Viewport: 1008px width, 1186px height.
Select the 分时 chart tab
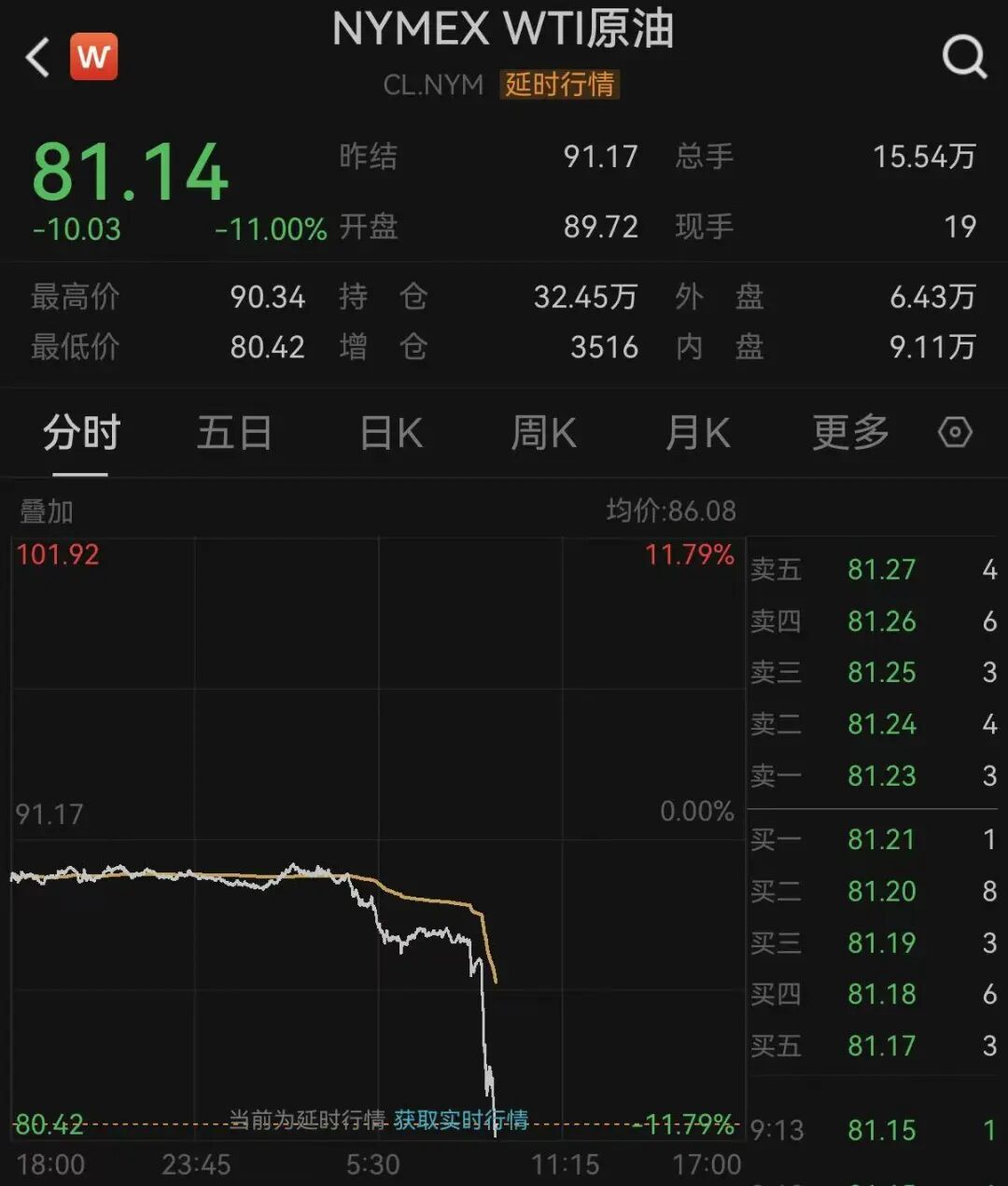point(81,434)
